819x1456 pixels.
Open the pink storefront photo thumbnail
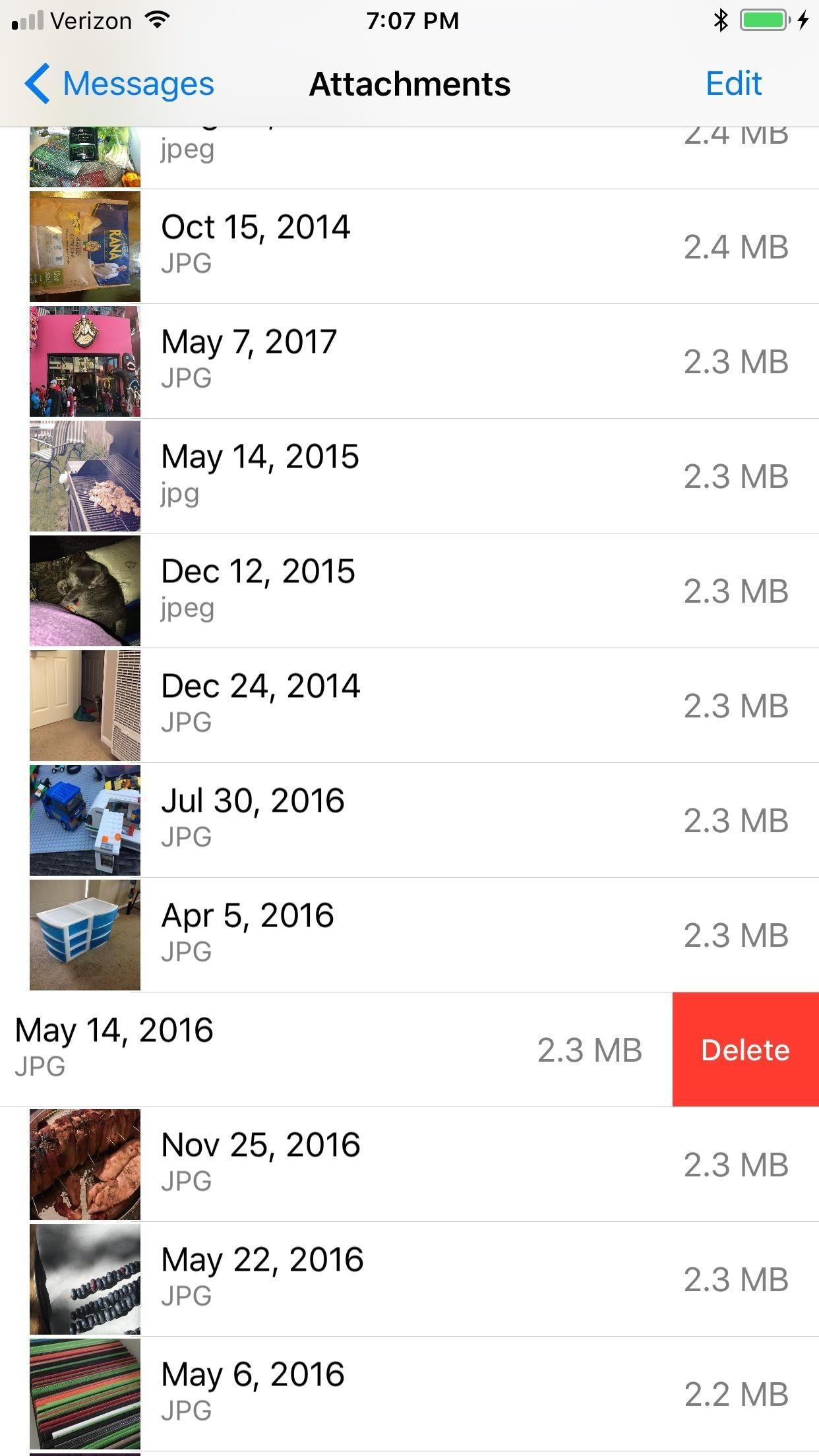(x=84, y=360)
